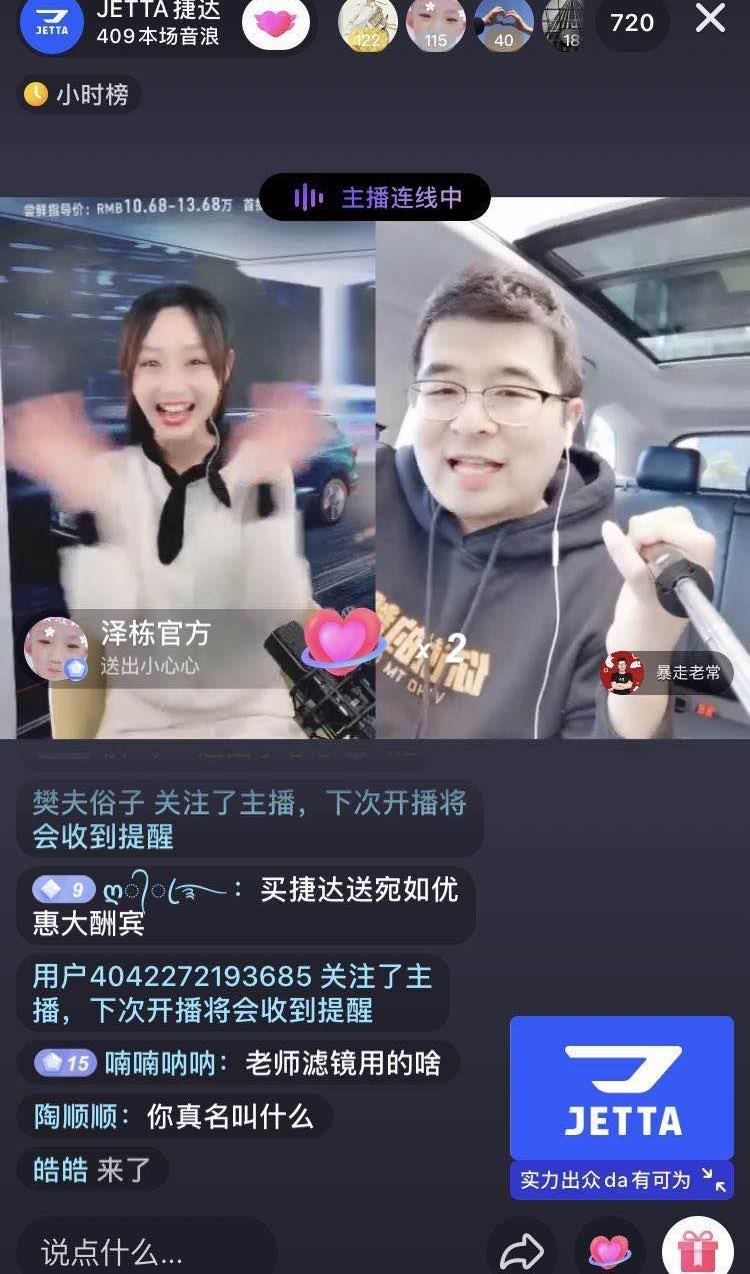The width and height of the screenshot is (750, 1274).
Task: Close the live stream
Action: [x=710, y=19]
